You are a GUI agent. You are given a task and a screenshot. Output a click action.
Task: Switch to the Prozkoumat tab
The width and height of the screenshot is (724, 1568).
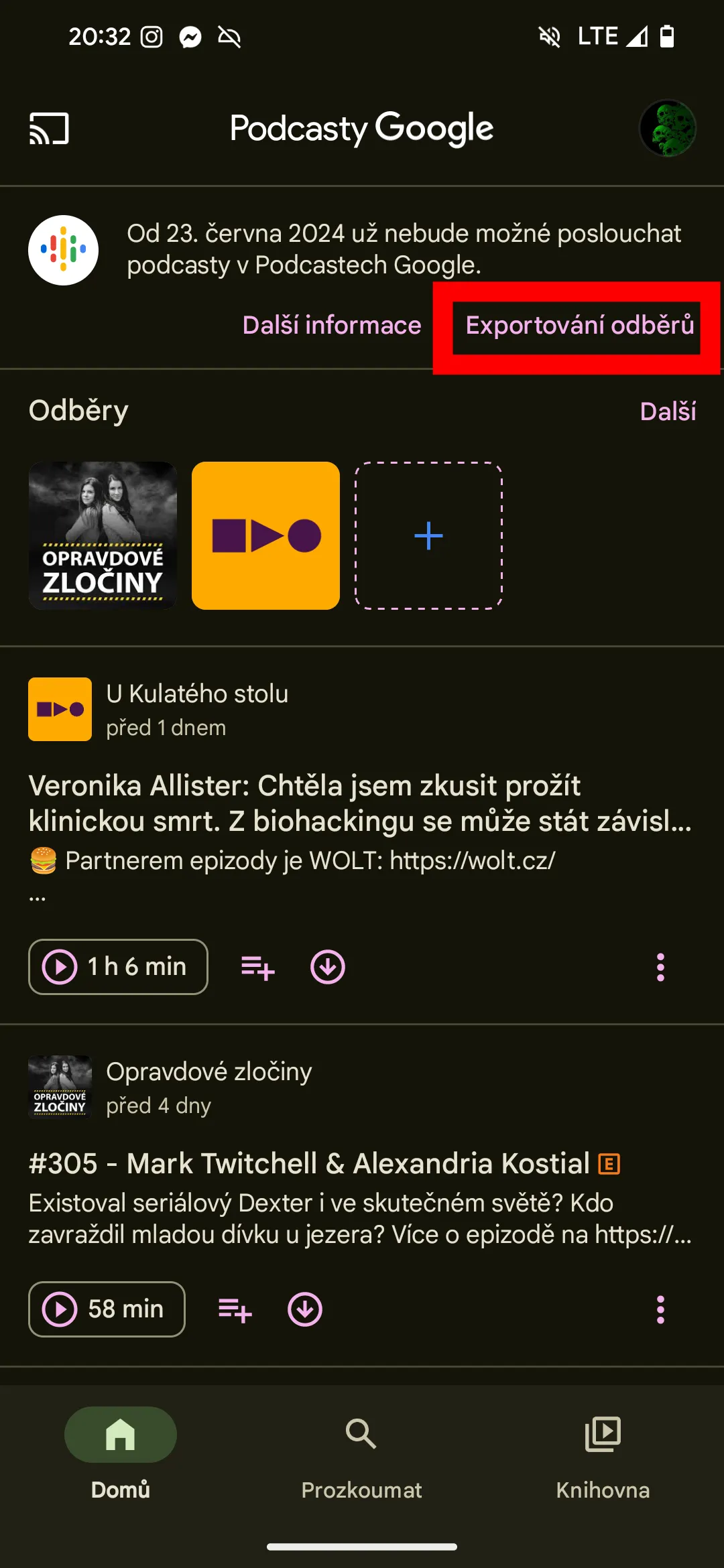pyautogui.click(x=361, y=1455)
